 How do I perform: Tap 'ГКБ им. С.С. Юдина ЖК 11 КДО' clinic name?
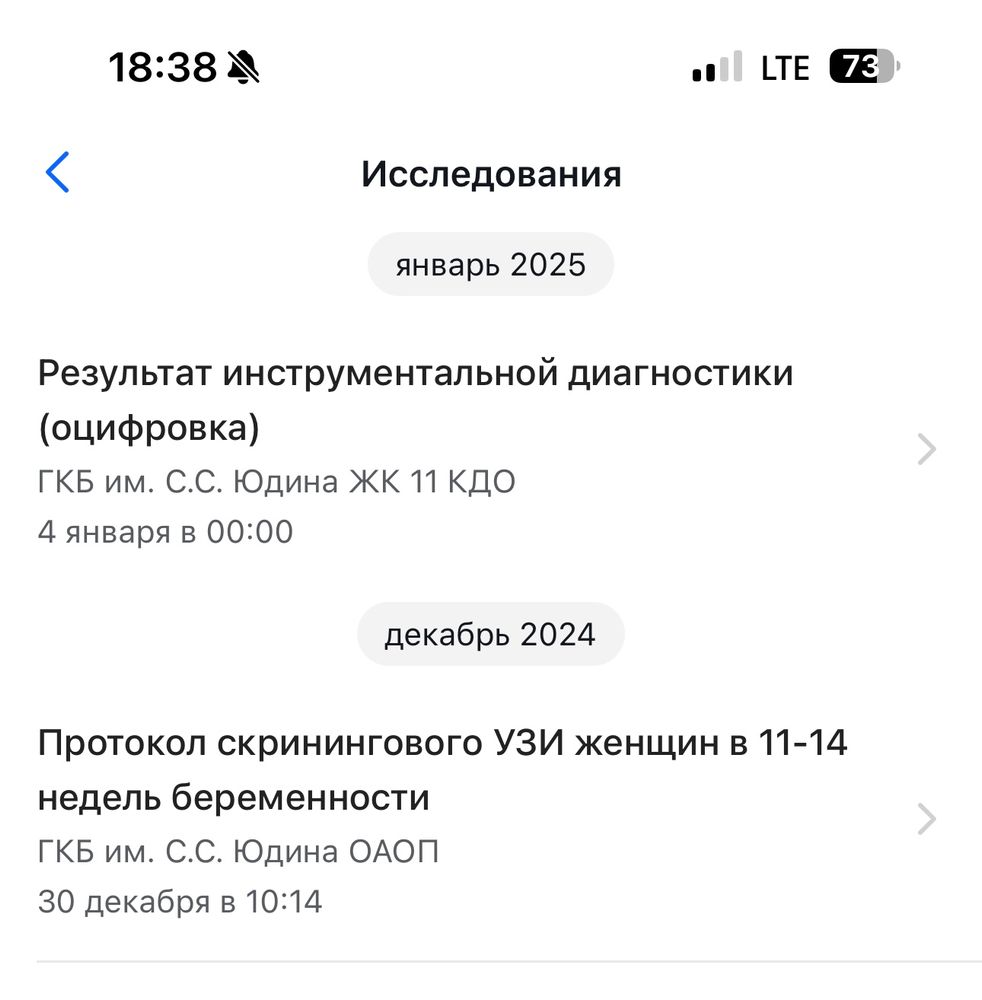[x=276, y=481]
